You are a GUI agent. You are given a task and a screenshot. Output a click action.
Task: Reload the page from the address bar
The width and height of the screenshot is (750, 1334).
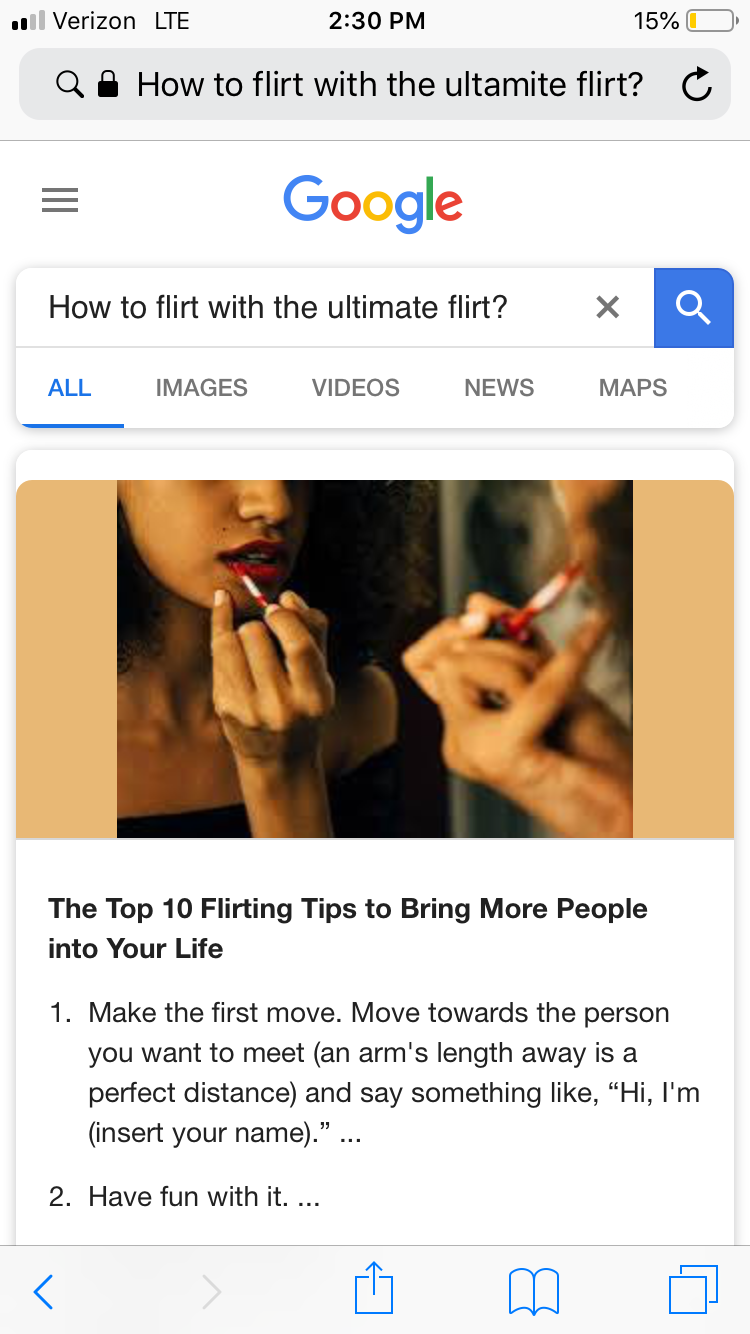tap(696, 85)
